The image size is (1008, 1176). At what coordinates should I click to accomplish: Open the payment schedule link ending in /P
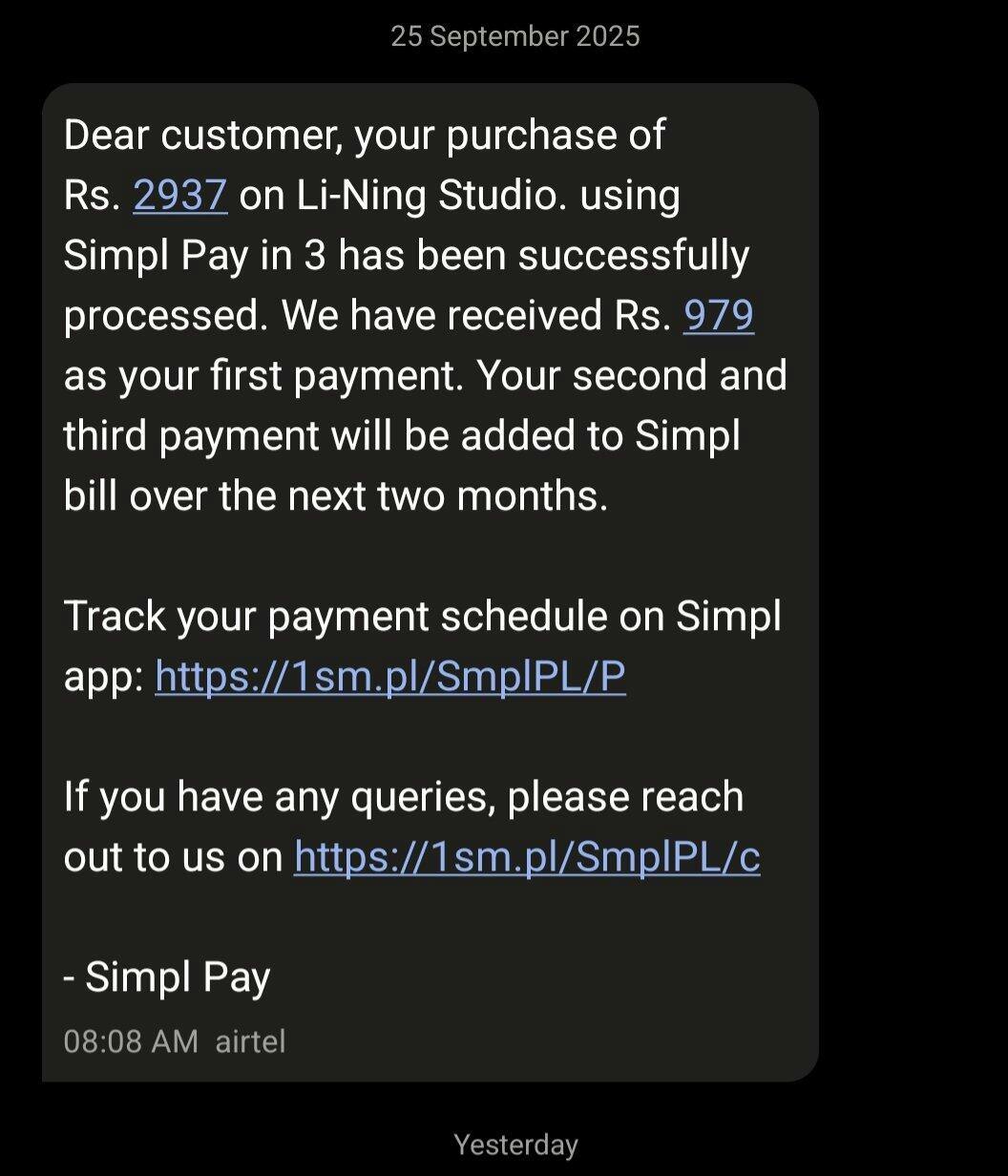point(389,677)
